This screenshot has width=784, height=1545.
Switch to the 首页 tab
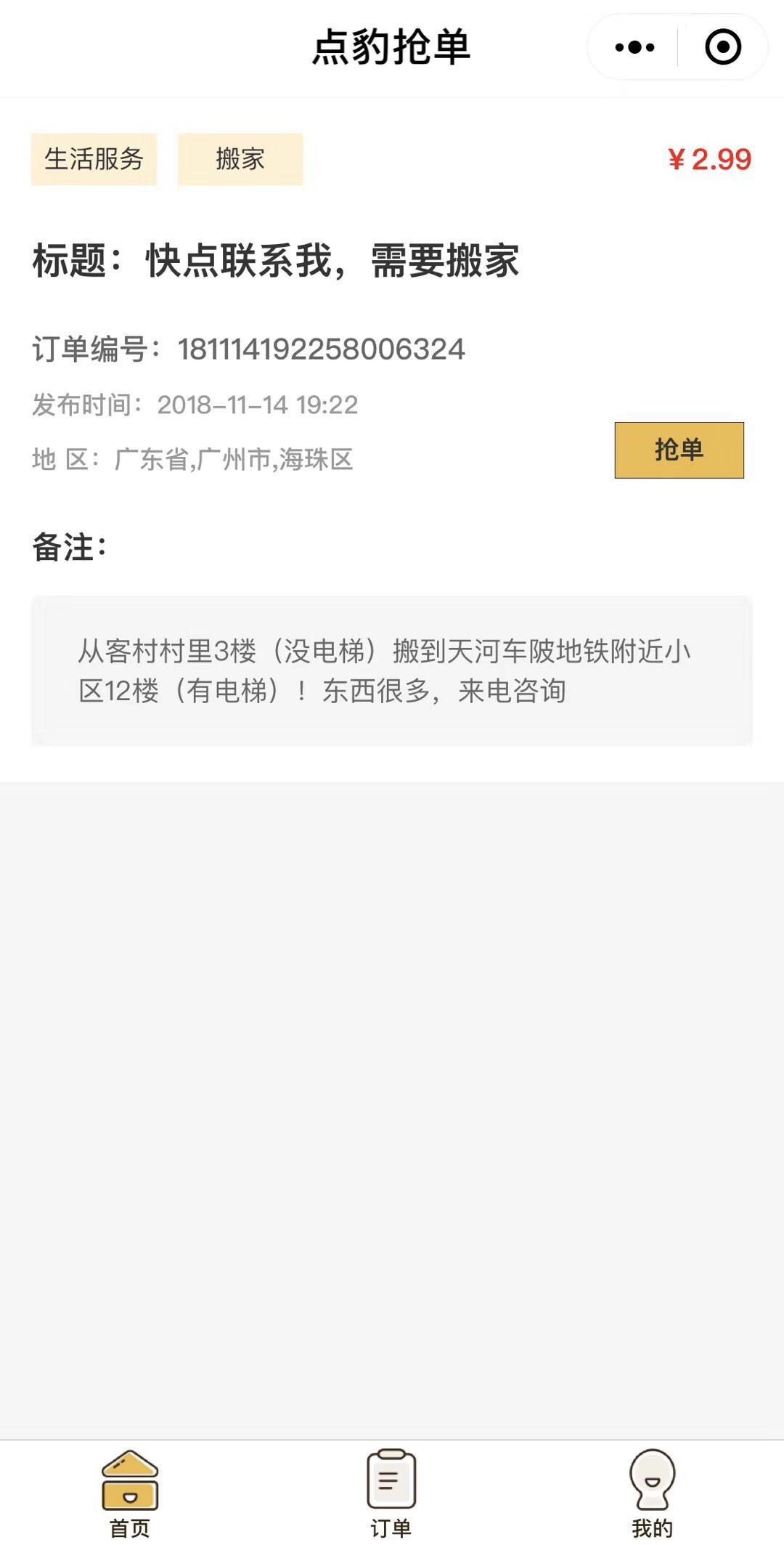[130, 1493]
